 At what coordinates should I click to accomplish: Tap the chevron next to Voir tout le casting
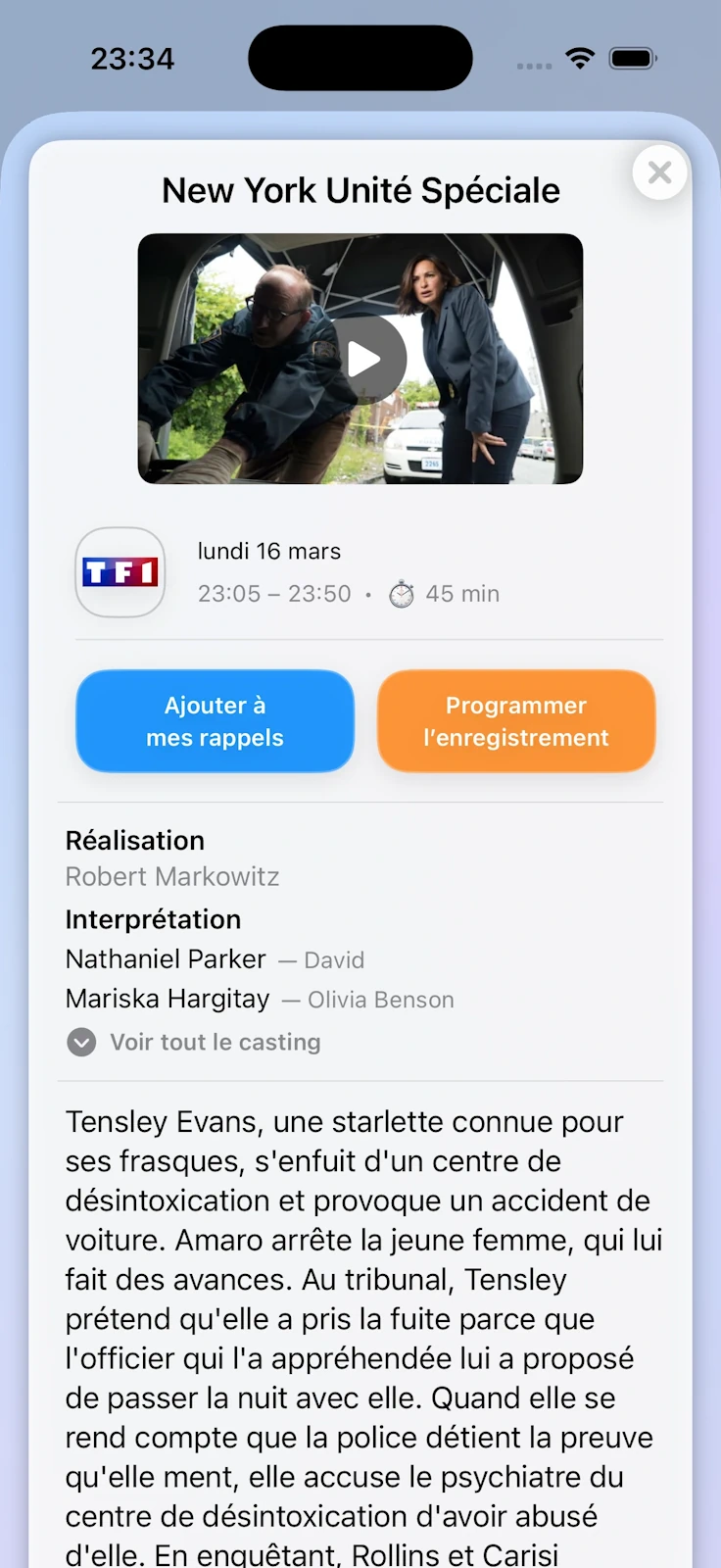pyautogui.click(x=81, y=1042)
